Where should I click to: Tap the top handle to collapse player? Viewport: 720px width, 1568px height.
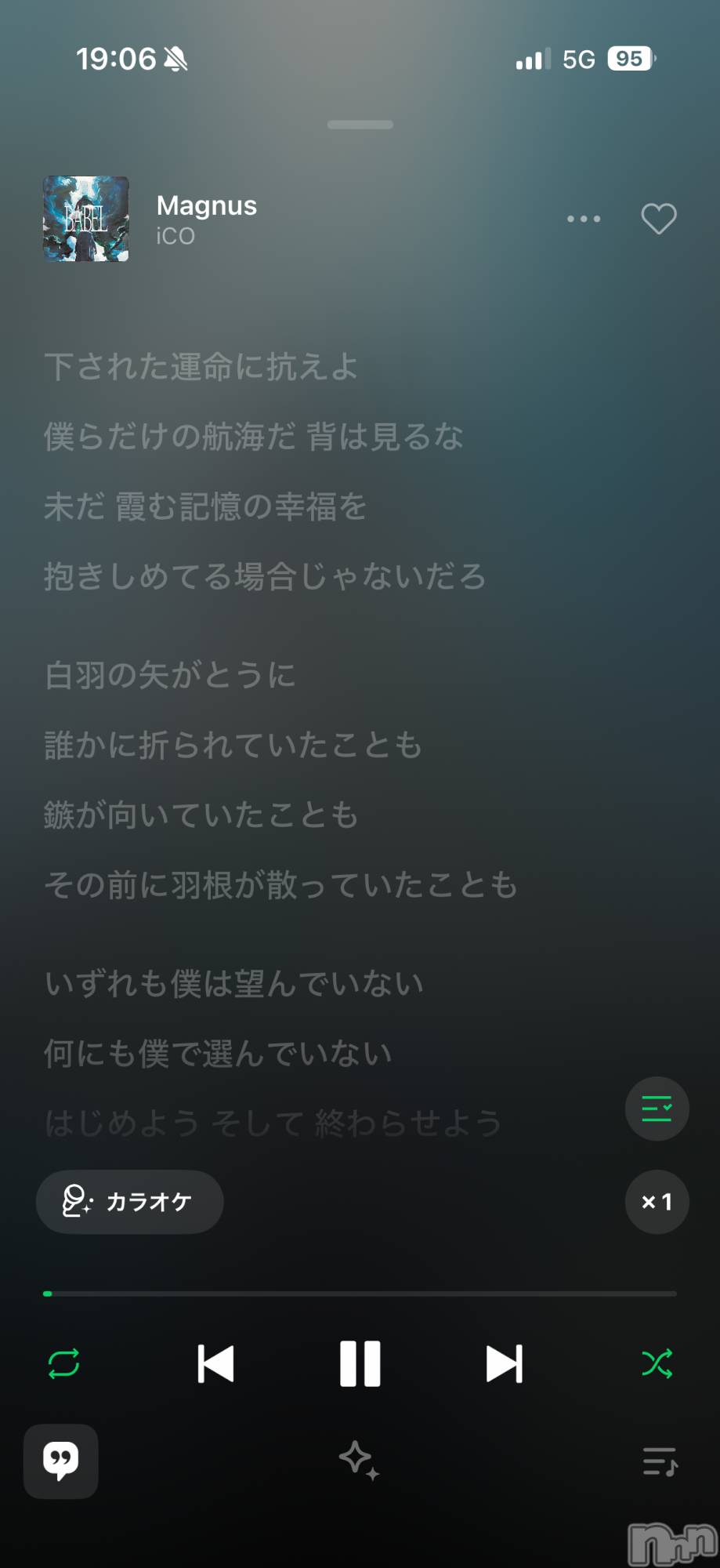360,125
